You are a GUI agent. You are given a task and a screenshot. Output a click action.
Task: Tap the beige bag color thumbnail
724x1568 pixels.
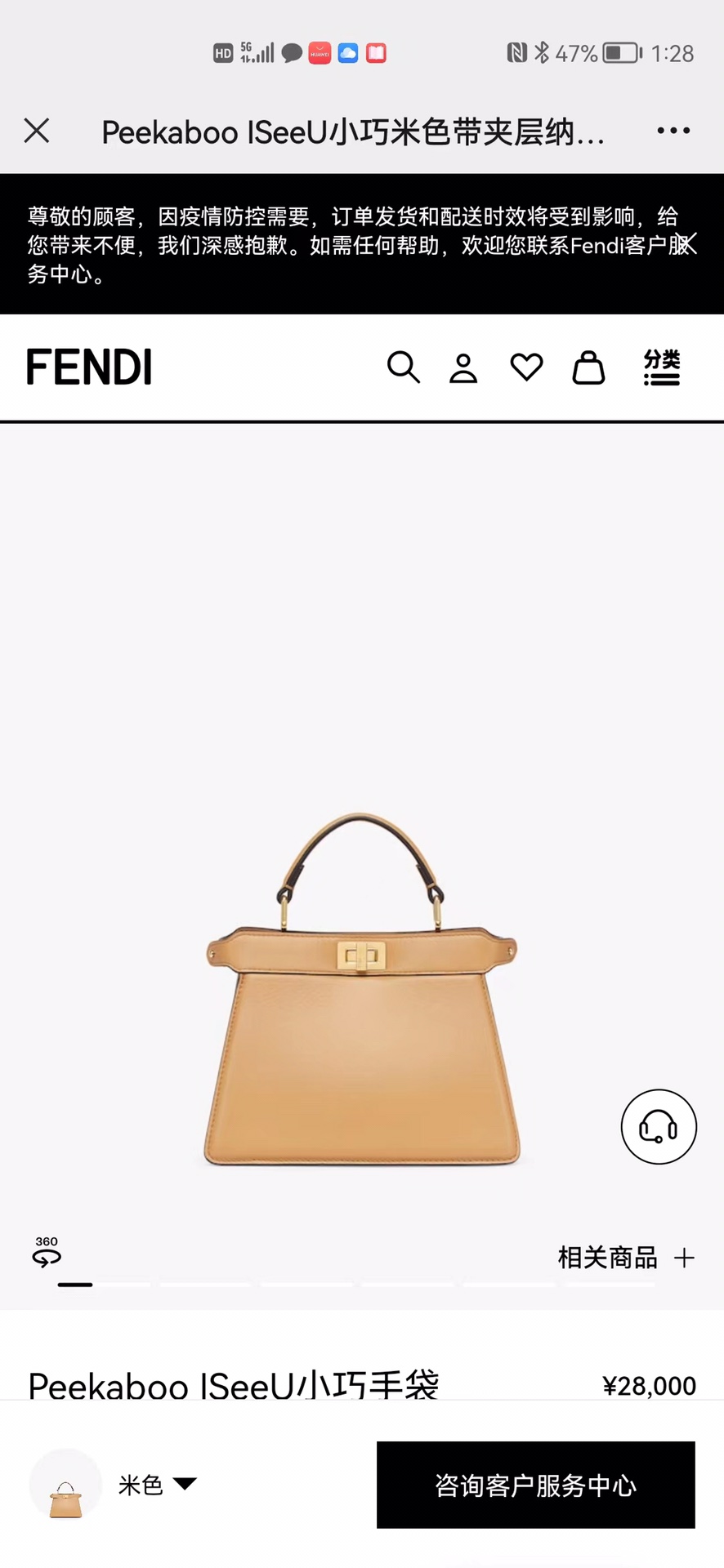[x=65, y=1485]
